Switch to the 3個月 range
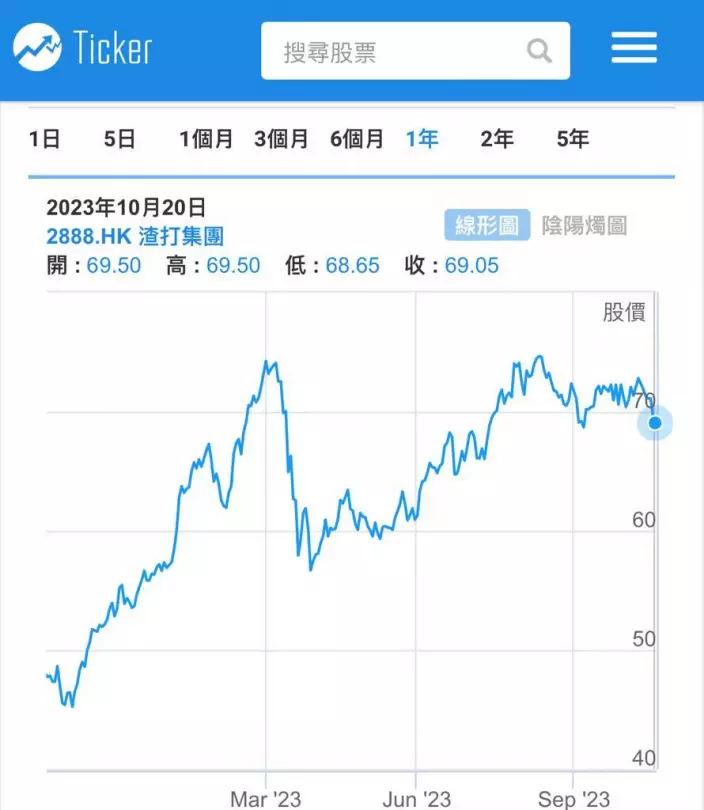 [x=281, y=139]
